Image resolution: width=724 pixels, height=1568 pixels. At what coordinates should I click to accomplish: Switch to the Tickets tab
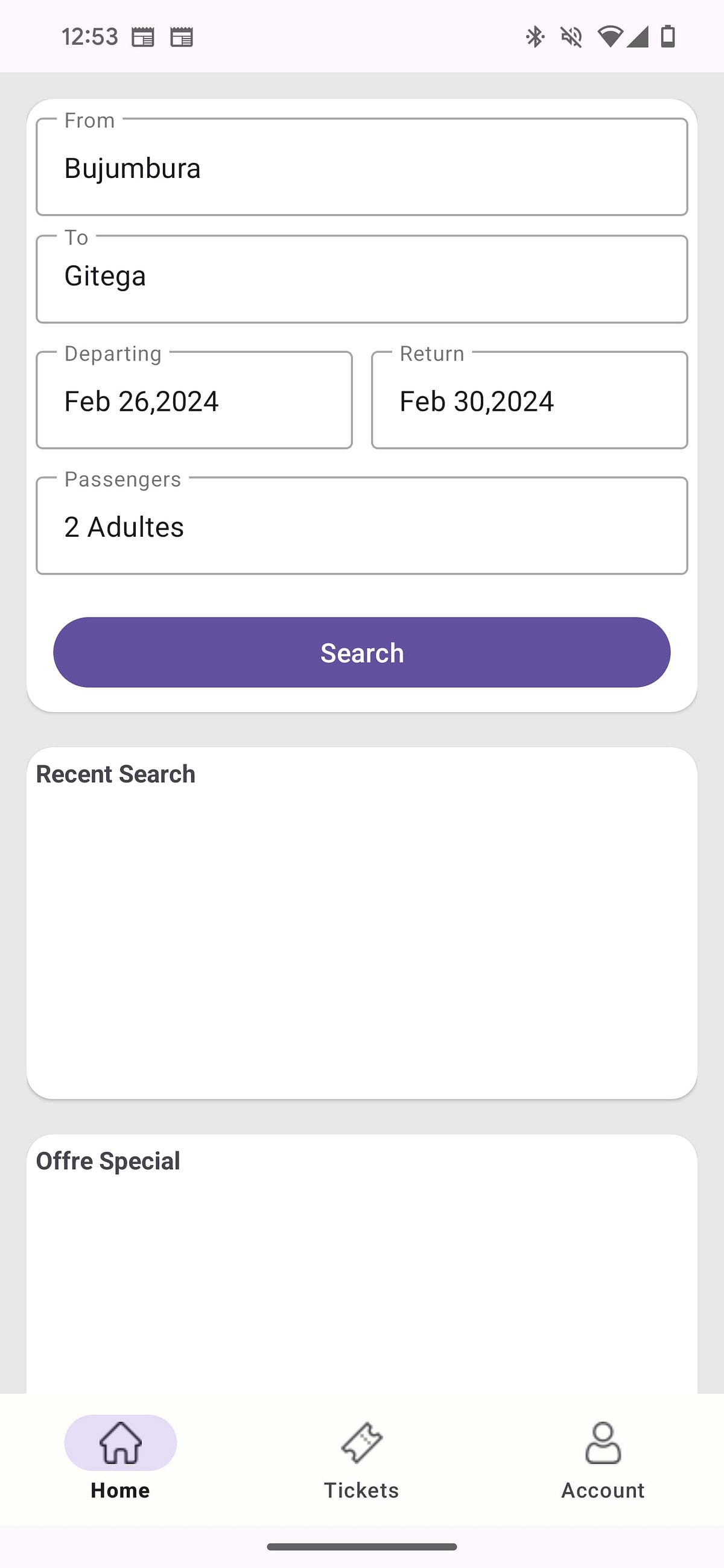pos(360,1461)
